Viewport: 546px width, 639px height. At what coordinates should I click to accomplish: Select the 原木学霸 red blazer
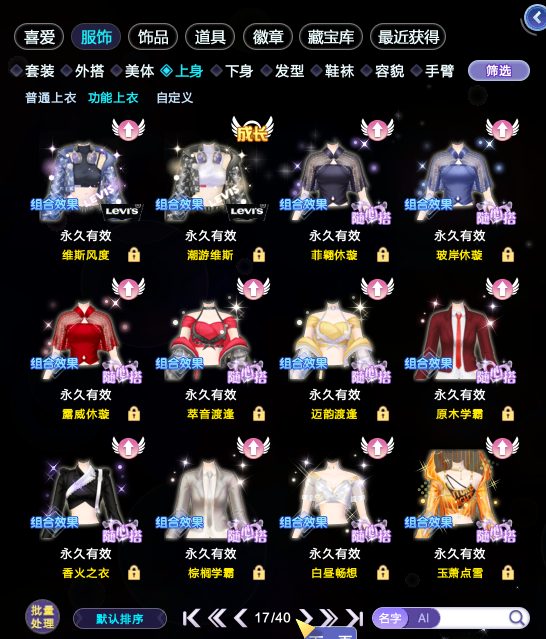pos(460,350)
